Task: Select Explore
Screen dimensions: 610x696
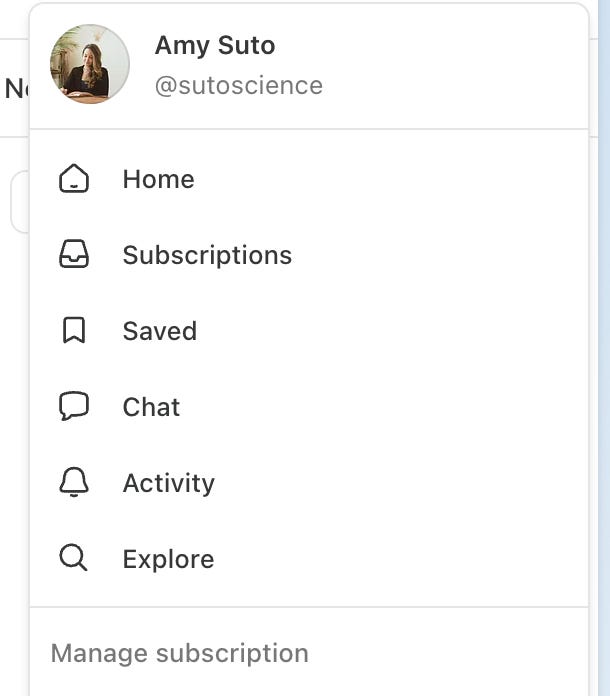Action: pyautogui.click(x=309, y=558)
